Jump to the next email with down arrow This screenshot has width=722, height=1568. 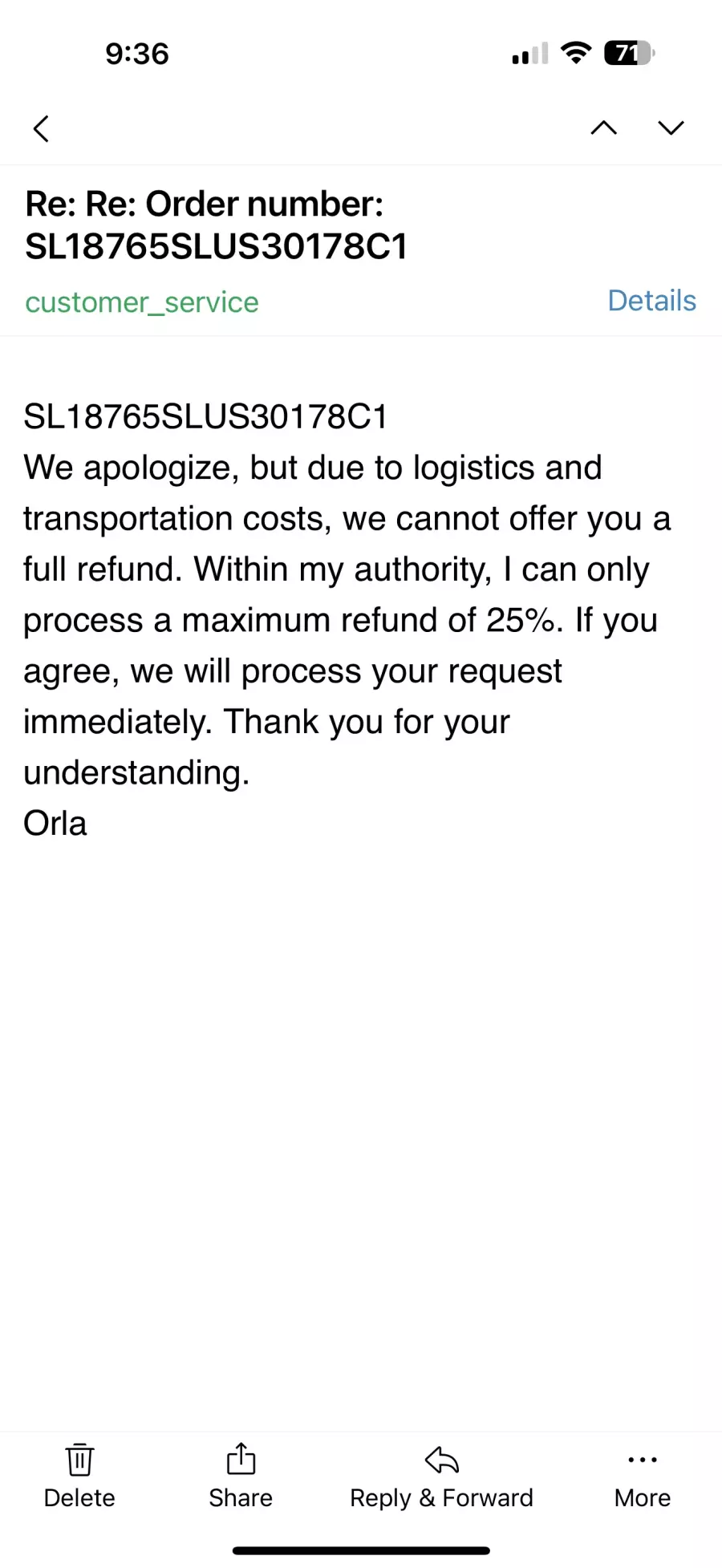[x=671, y=128]
